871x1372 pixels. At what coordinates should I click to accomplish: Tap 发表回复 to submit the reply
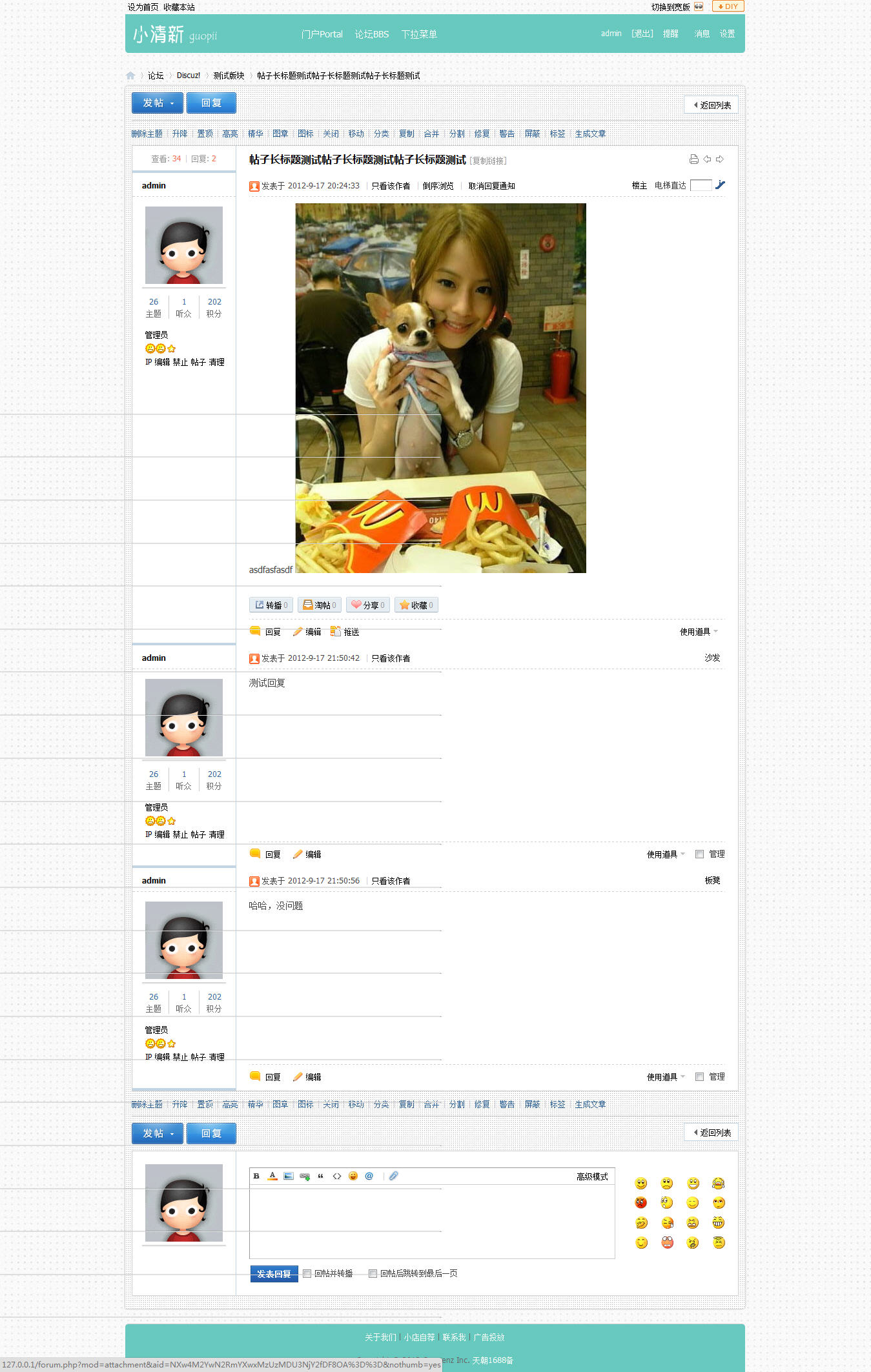coord(274,1273)
